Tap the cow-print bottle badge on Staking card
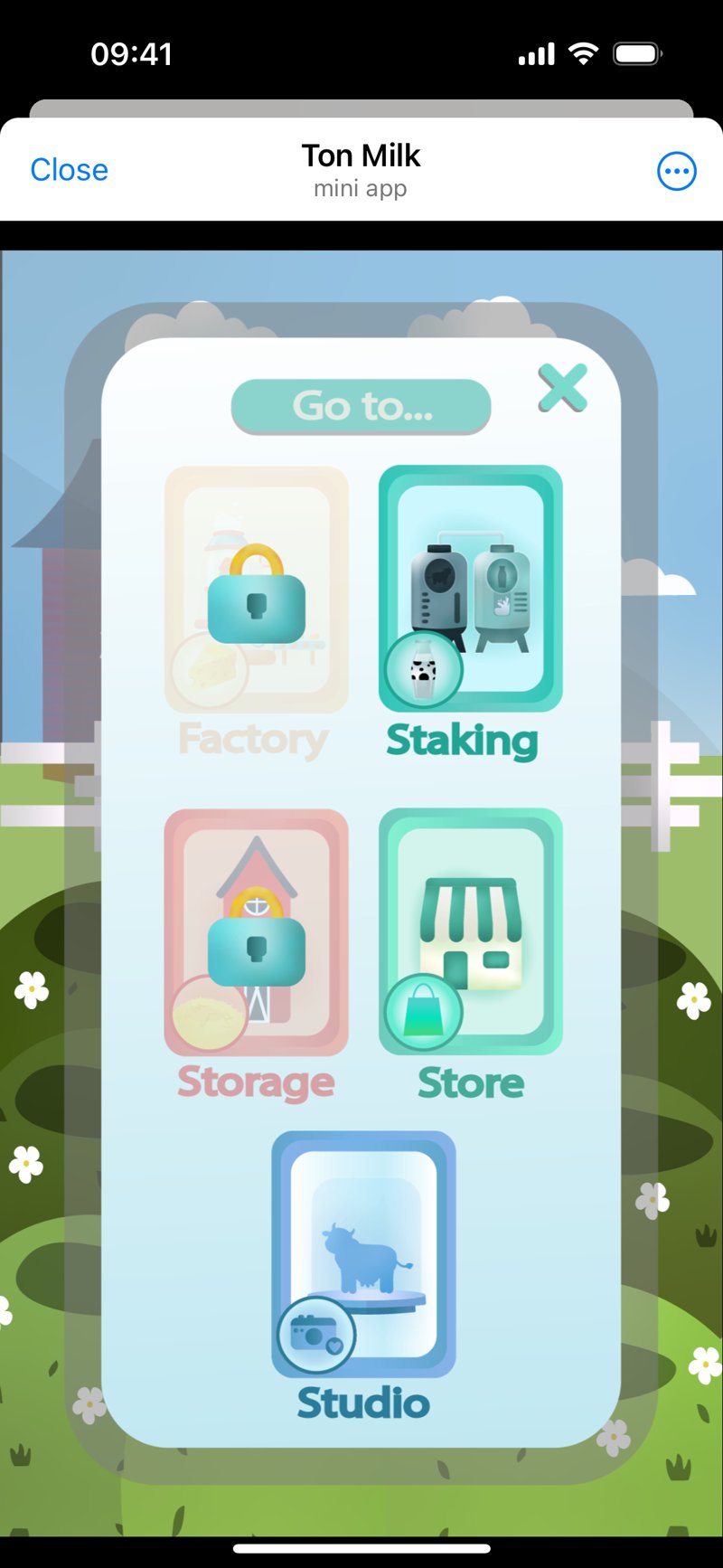Viewport: 723px width, 1568px height. (x=423, y=669)
